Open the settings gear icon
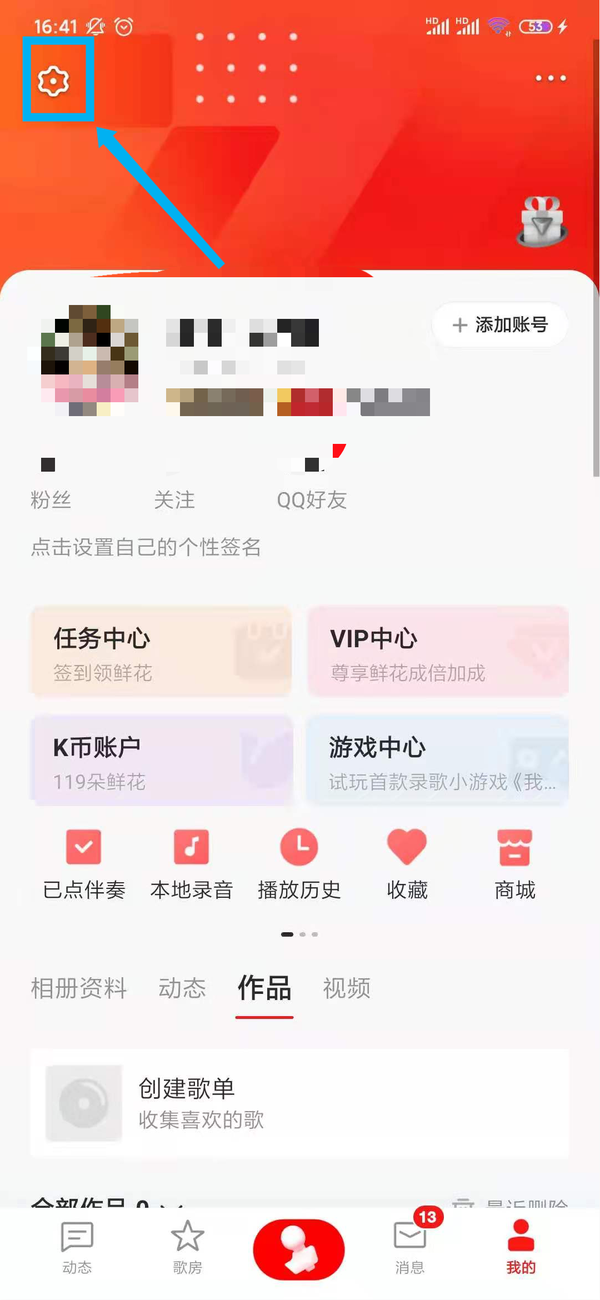This screenshot has width=600, height=1300. coord(51,80)
